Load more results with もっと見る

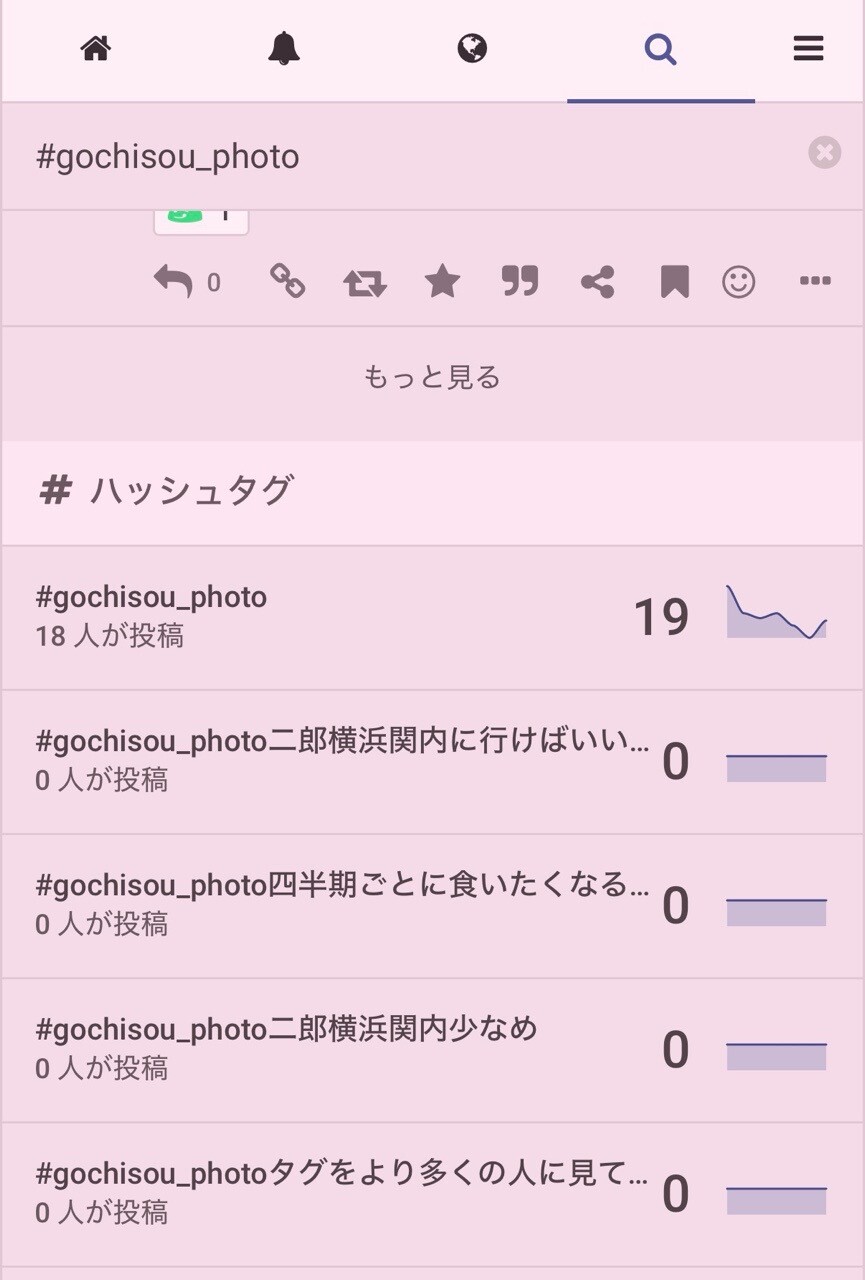tap(432, 377)
